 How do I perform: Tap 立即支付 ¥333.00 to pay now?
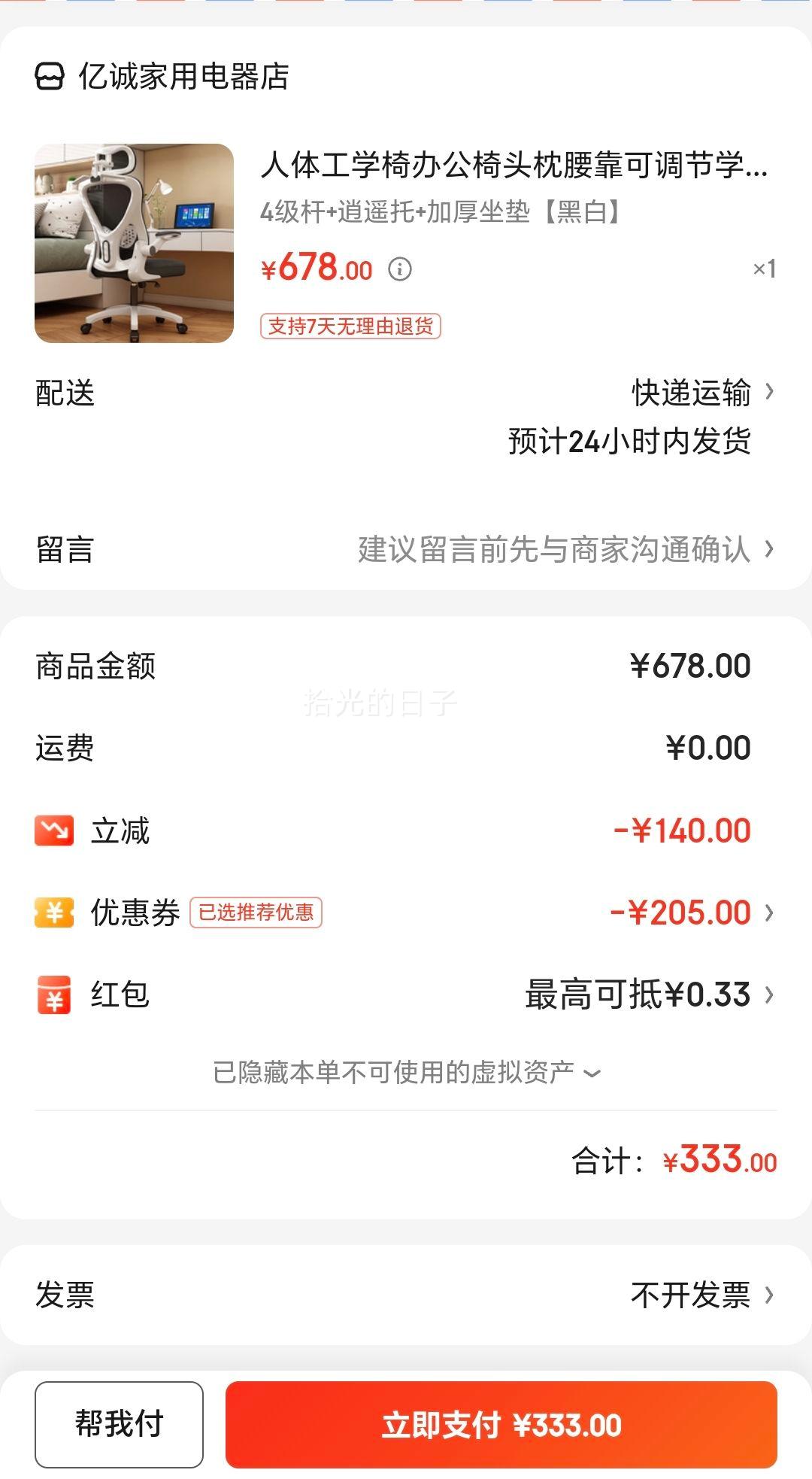coord(501,1424)
